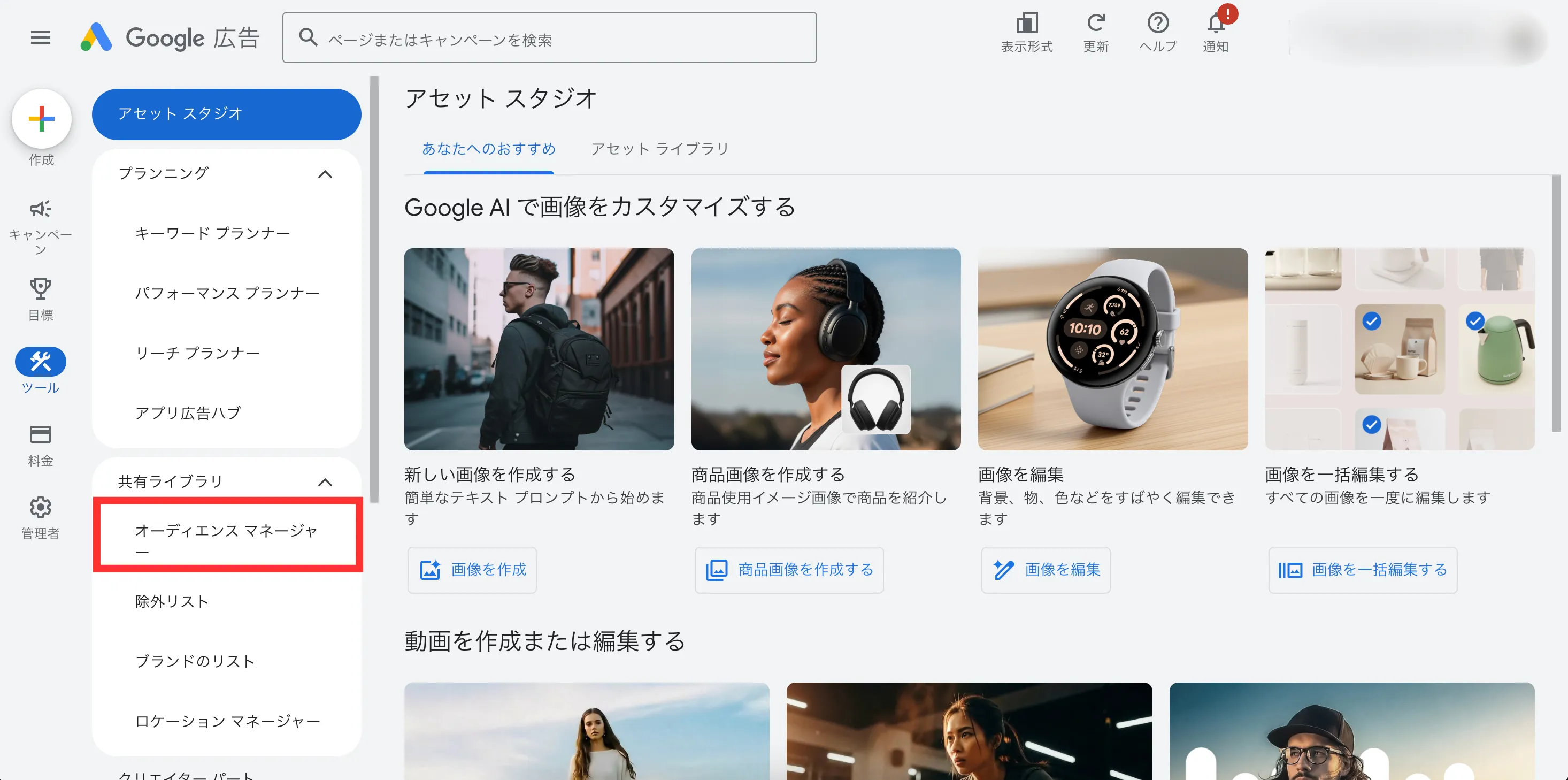Open 除外リスト

[x=172, y=602]
